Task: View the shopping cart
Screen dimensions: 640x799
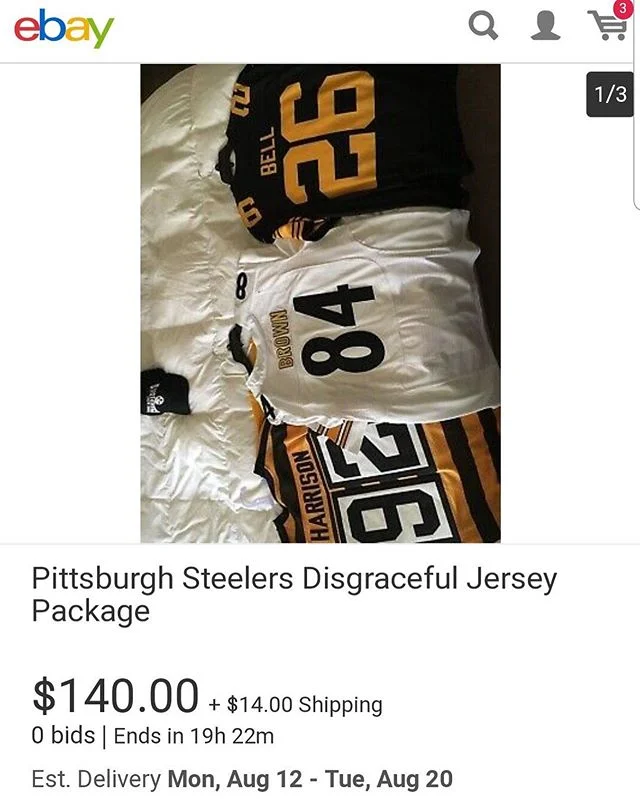Action: point(606,26)
